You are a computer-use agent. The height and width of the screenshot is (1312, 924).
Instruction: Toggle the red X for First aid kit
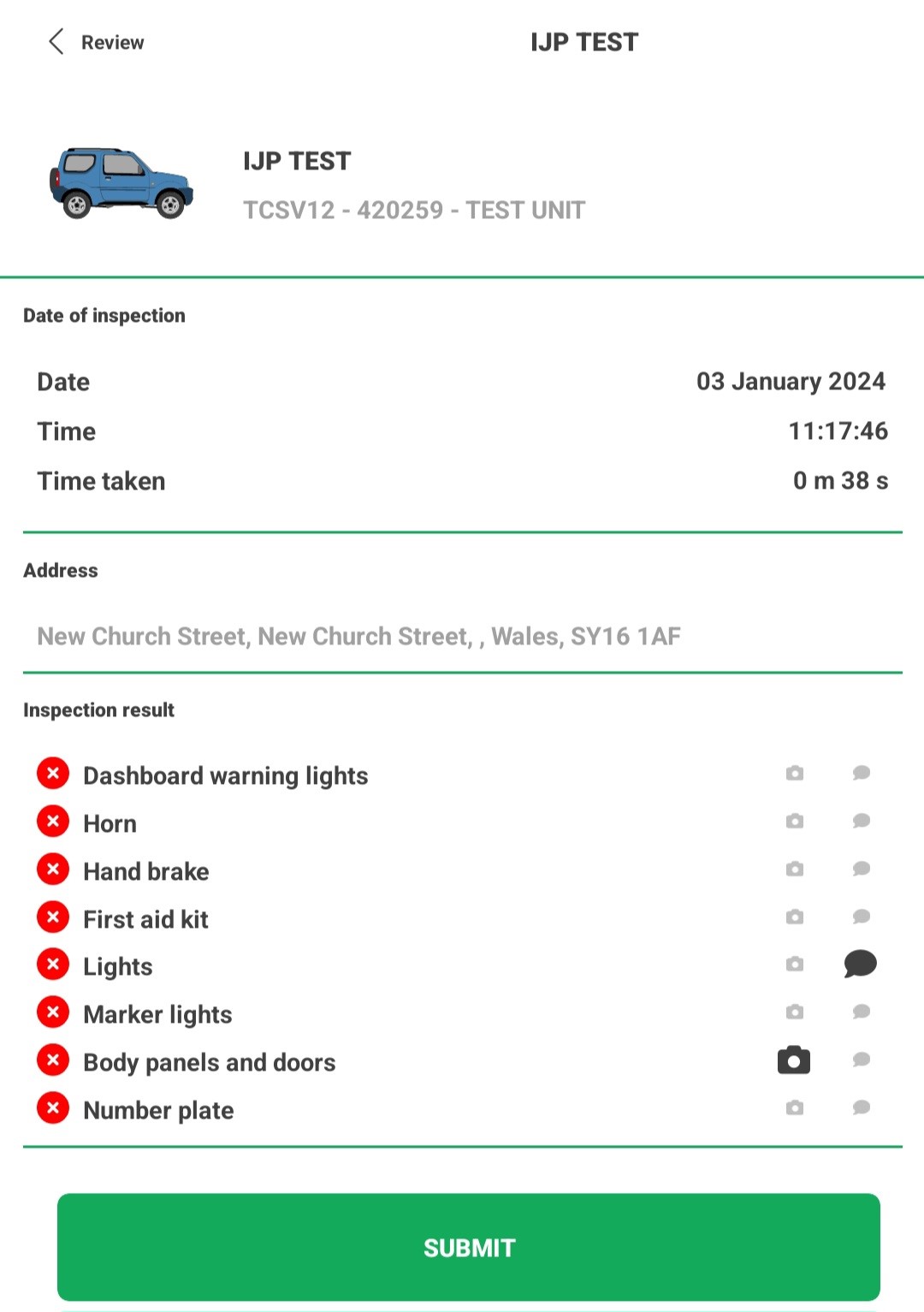(52, 916)
